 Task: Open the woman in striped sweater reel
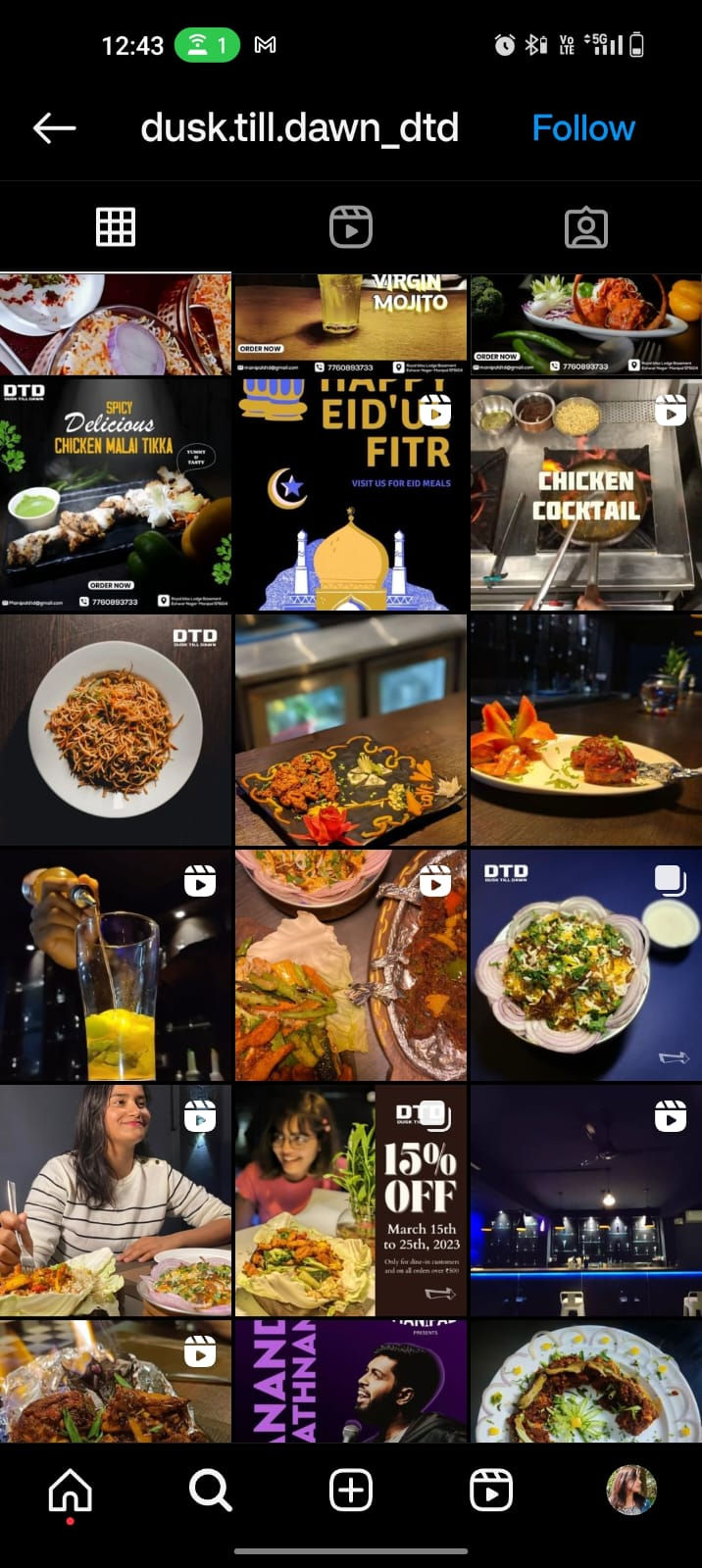click(x=116, y=1200)
